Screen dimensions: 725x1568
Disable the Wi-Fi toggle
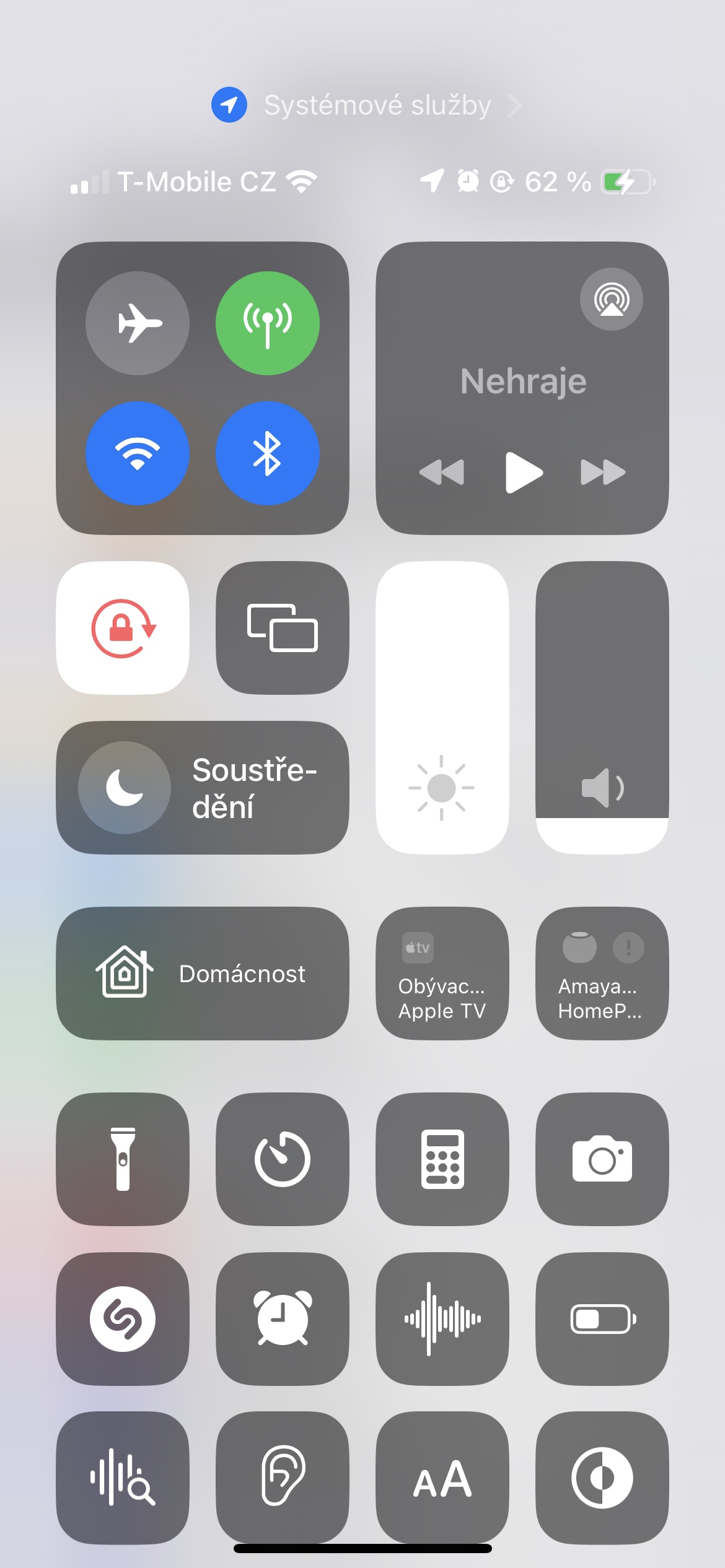point(138,453)
